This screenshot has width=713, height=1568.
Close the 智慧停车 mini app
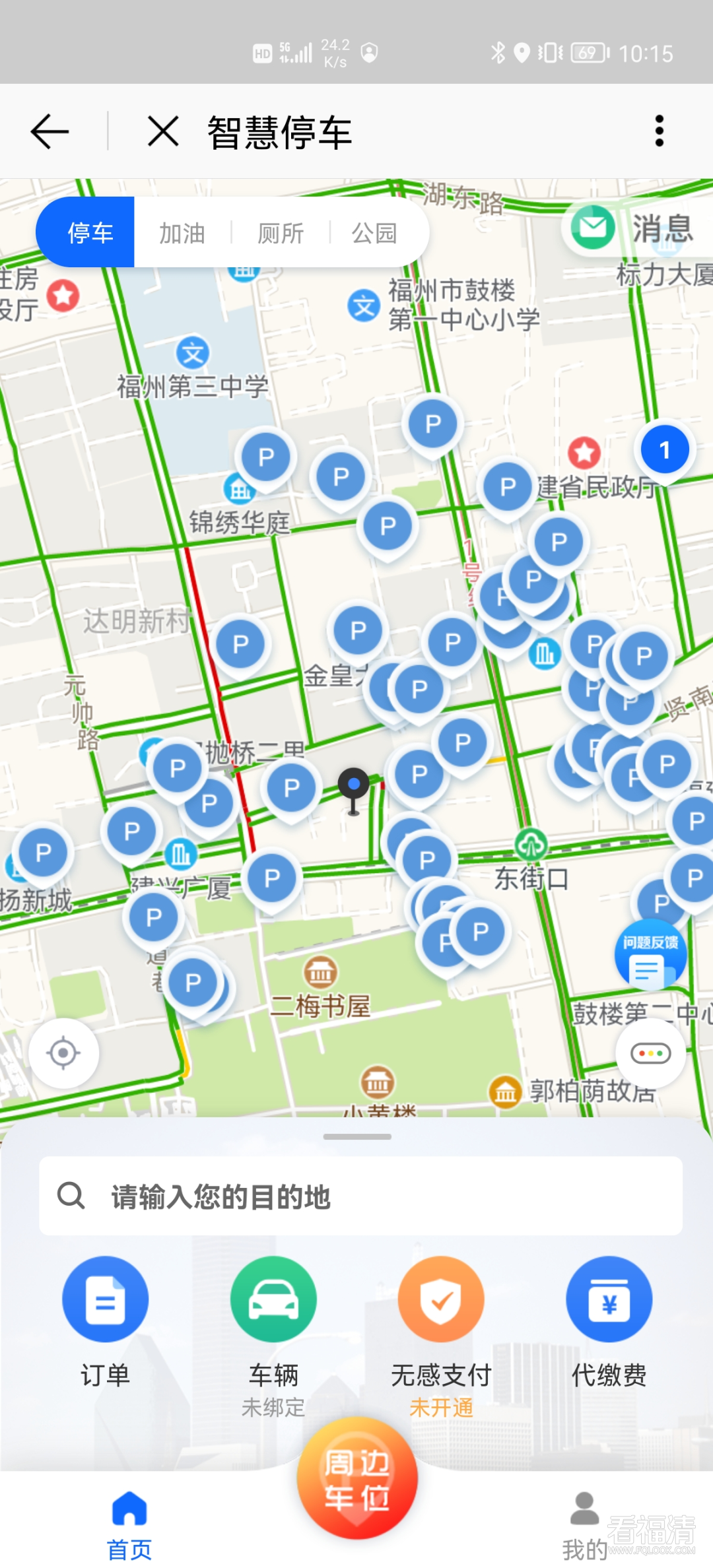(163, 131)
